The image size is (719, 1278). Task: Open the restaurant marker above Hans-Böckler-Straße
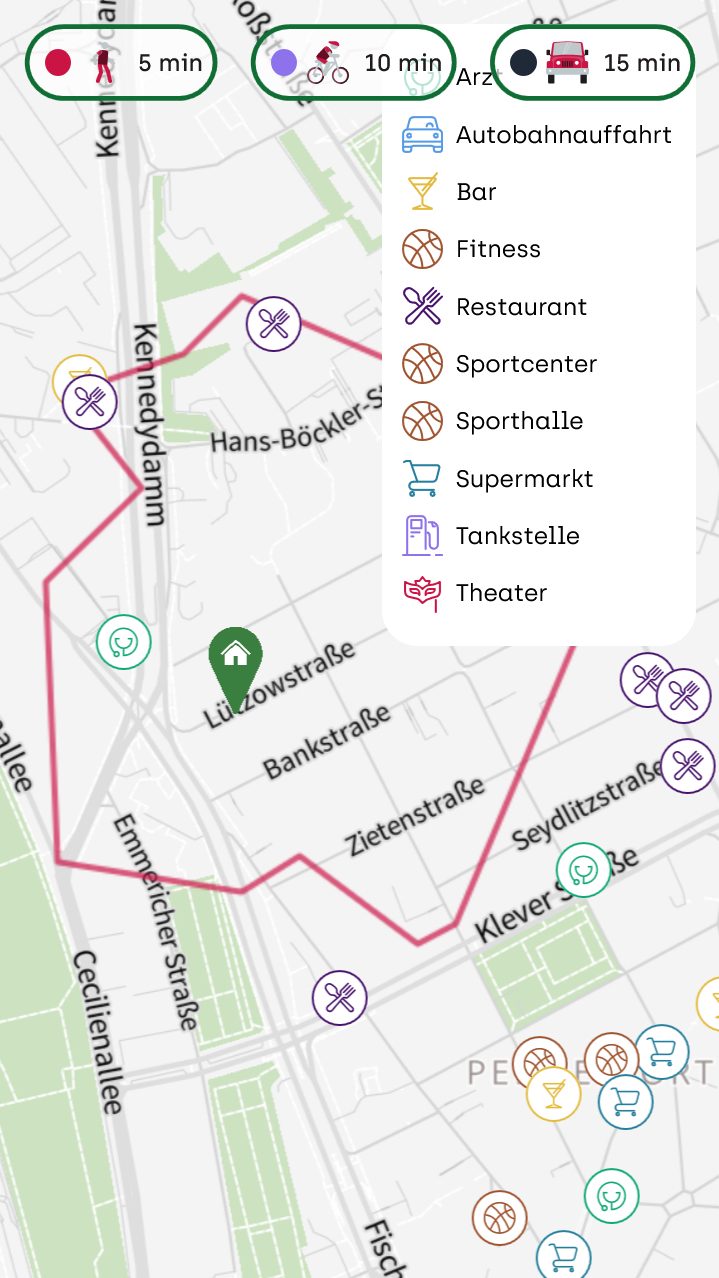tap(273, 324)
